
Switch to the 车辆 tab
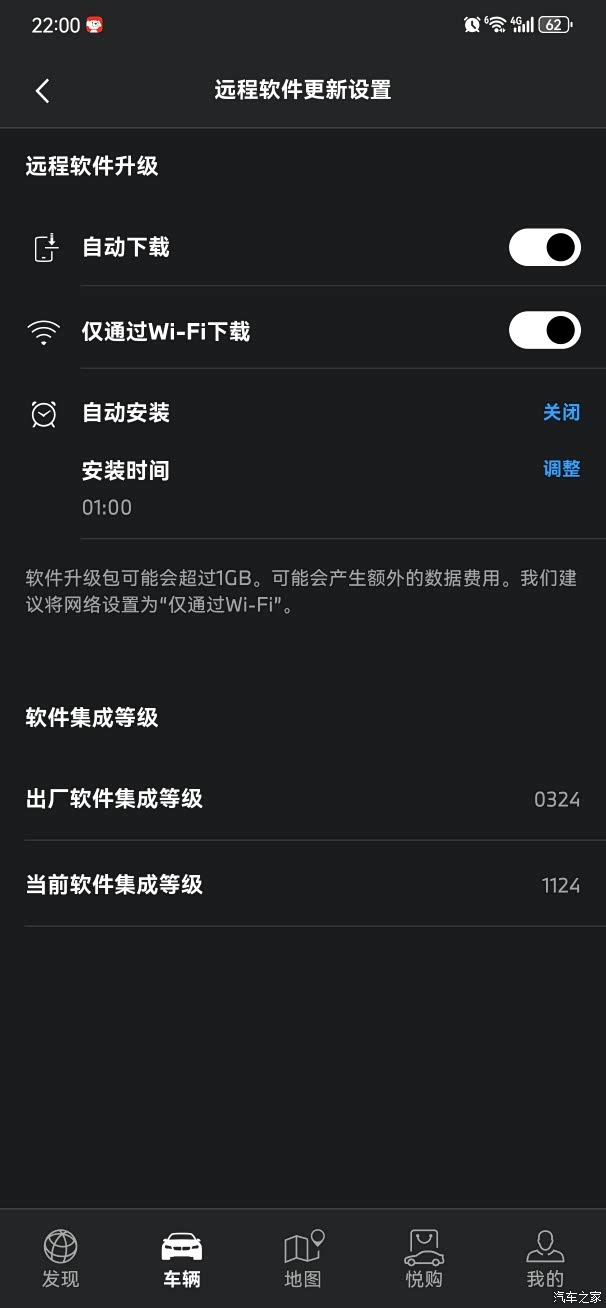[181, 1258]
